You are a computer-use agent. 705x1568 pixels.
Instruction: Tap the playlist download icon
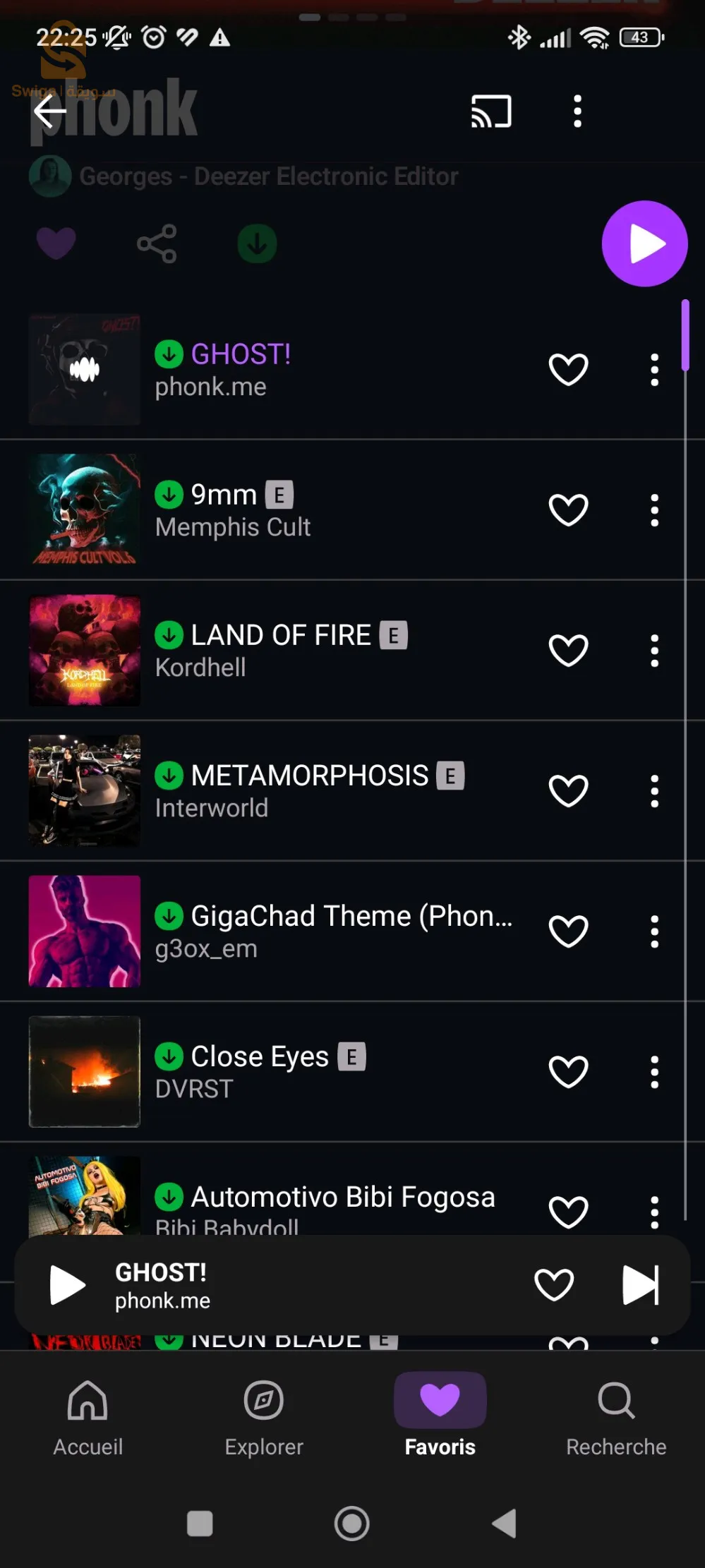pos(257,243)
